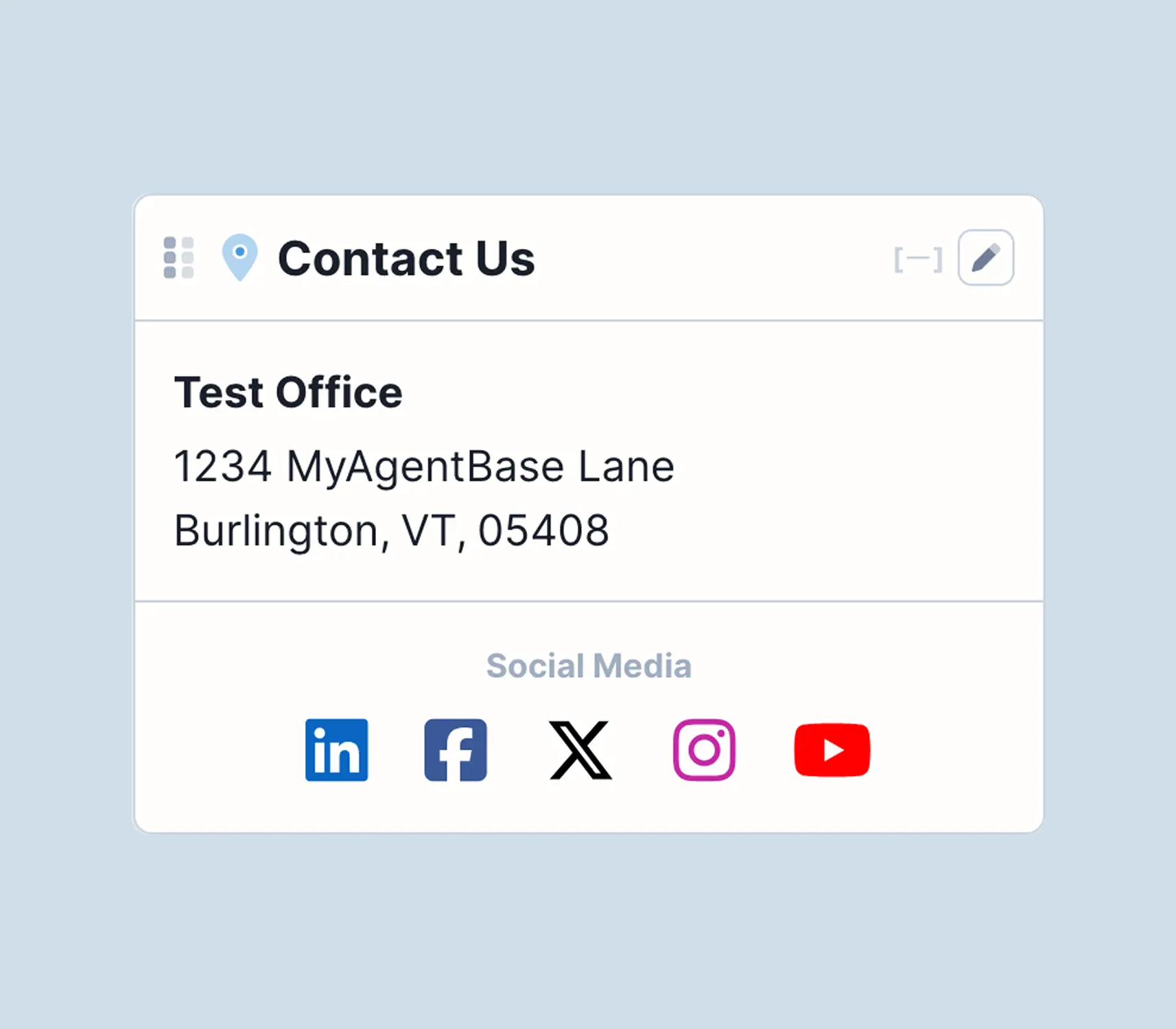1176x1029 pixels.
Task: Open the Instagram profile link
Action: click(704, 750)
